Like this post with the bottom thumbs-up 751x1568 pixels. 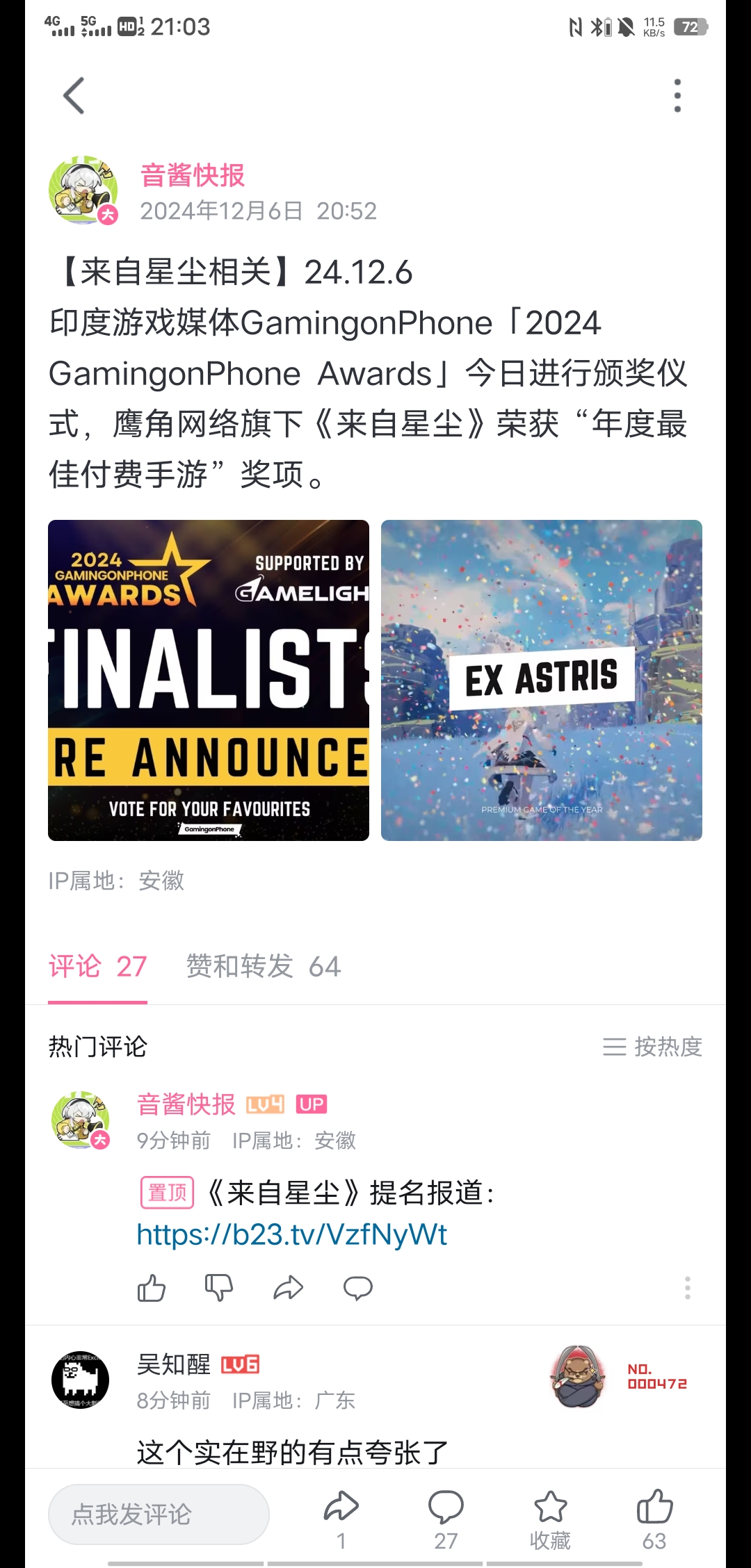point(654,1519)
